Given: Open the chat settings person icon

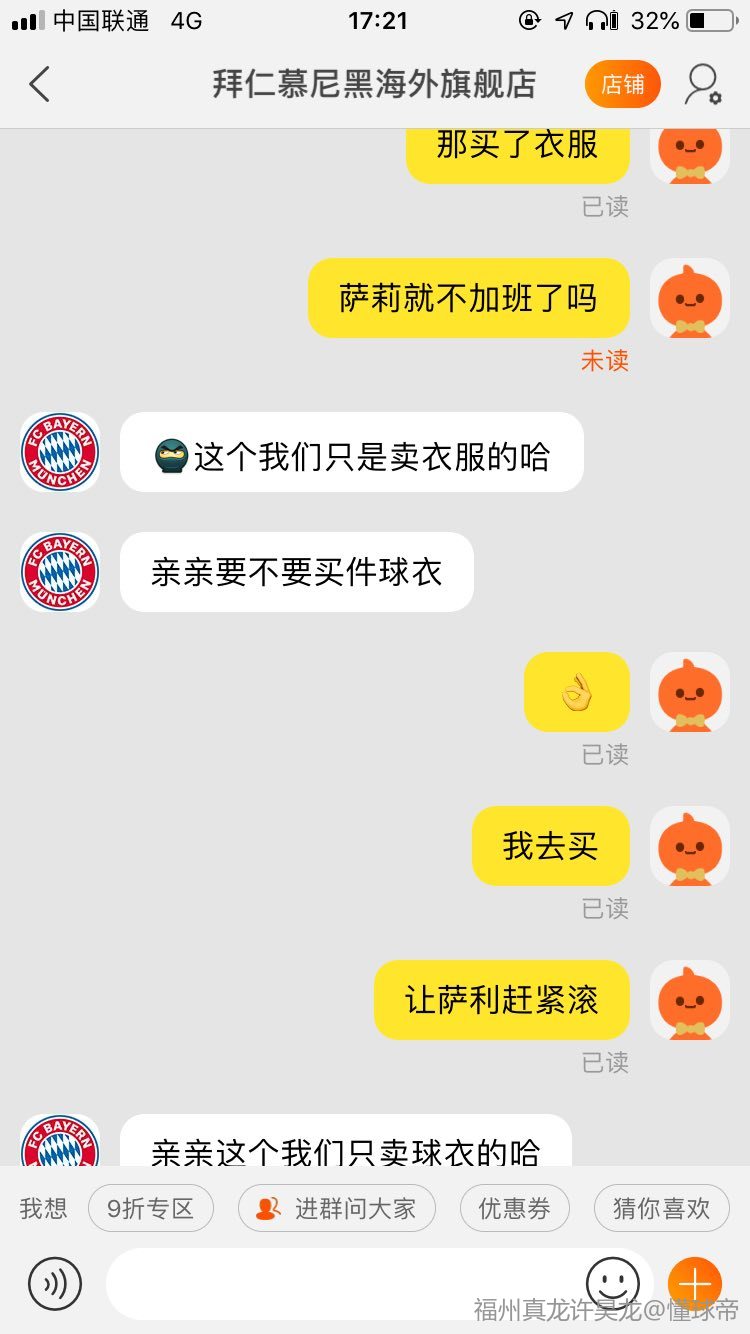Looking at the screenshot, I should pyautogui.click(x=702, y=84).
